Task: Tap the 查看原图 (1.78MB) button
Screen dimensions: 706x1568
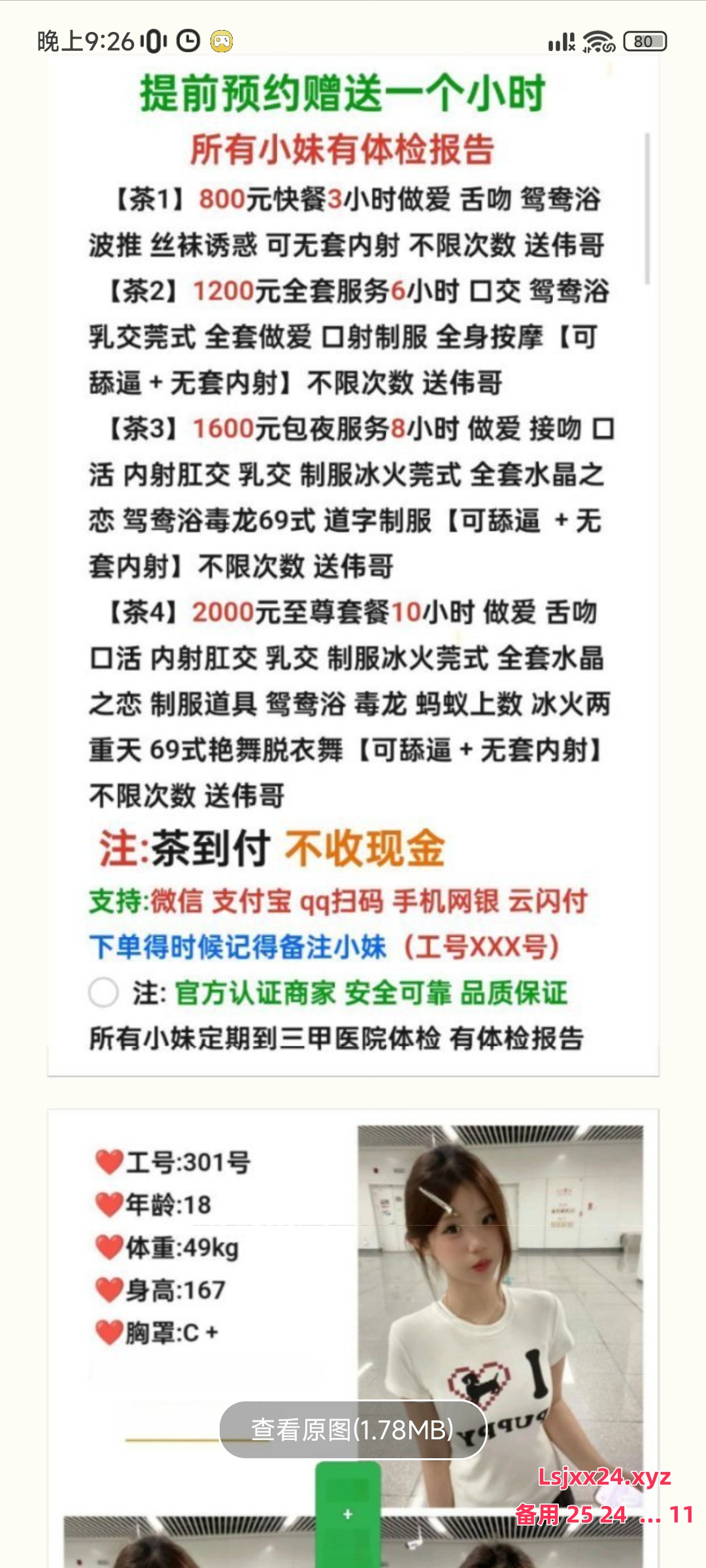Action: pos(353,1430)
